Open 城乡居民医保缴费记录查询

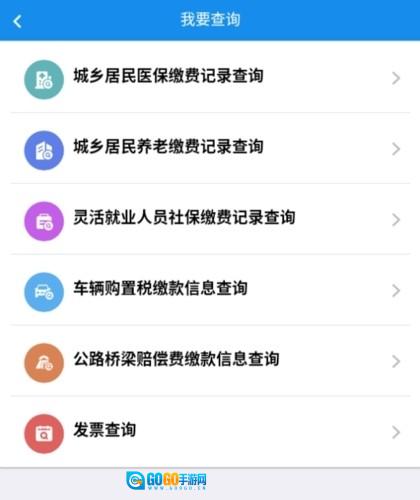[210, 78]
